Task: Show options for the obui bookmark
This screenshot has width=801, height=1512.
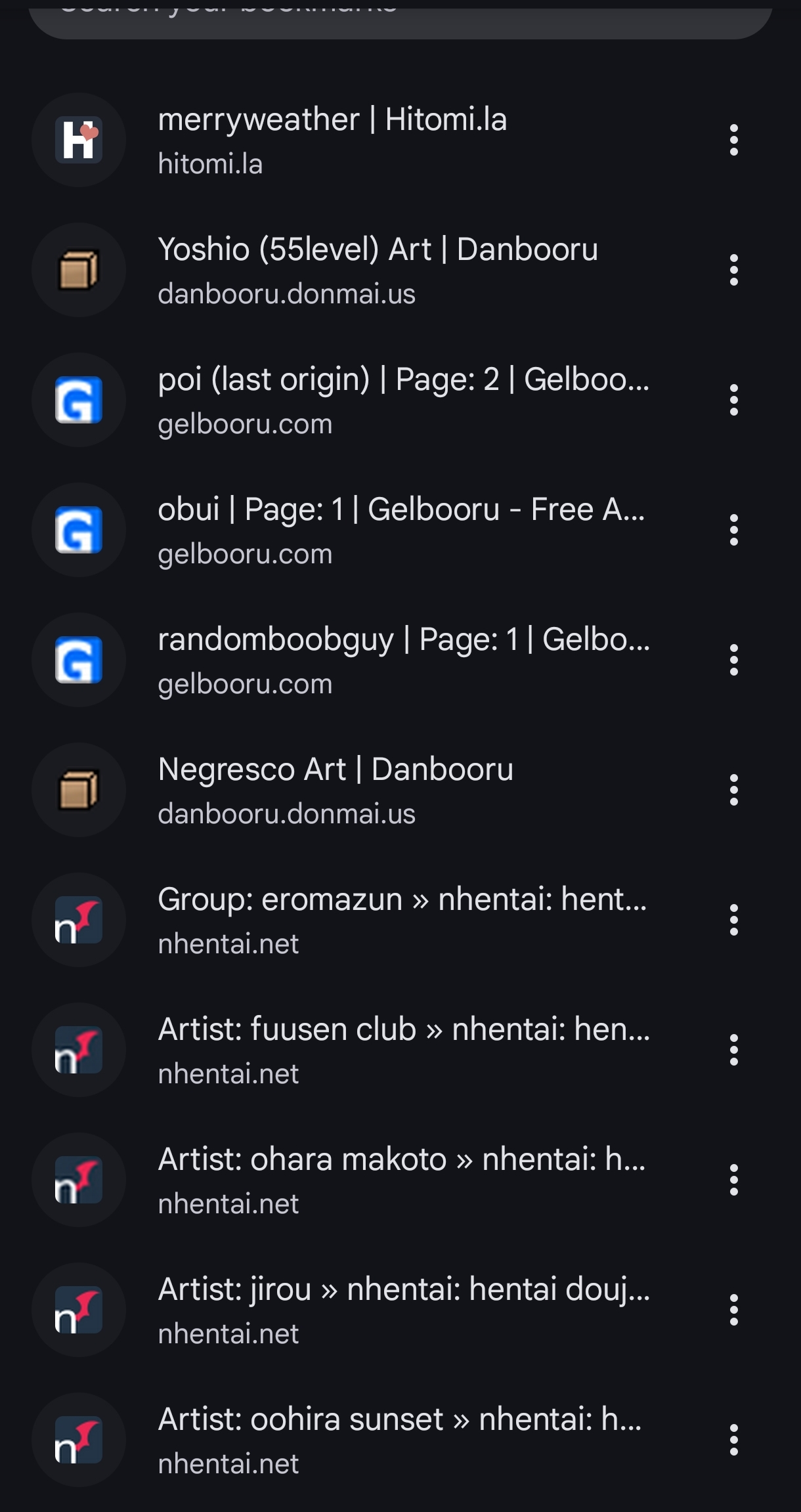Action: click(733, 530)
